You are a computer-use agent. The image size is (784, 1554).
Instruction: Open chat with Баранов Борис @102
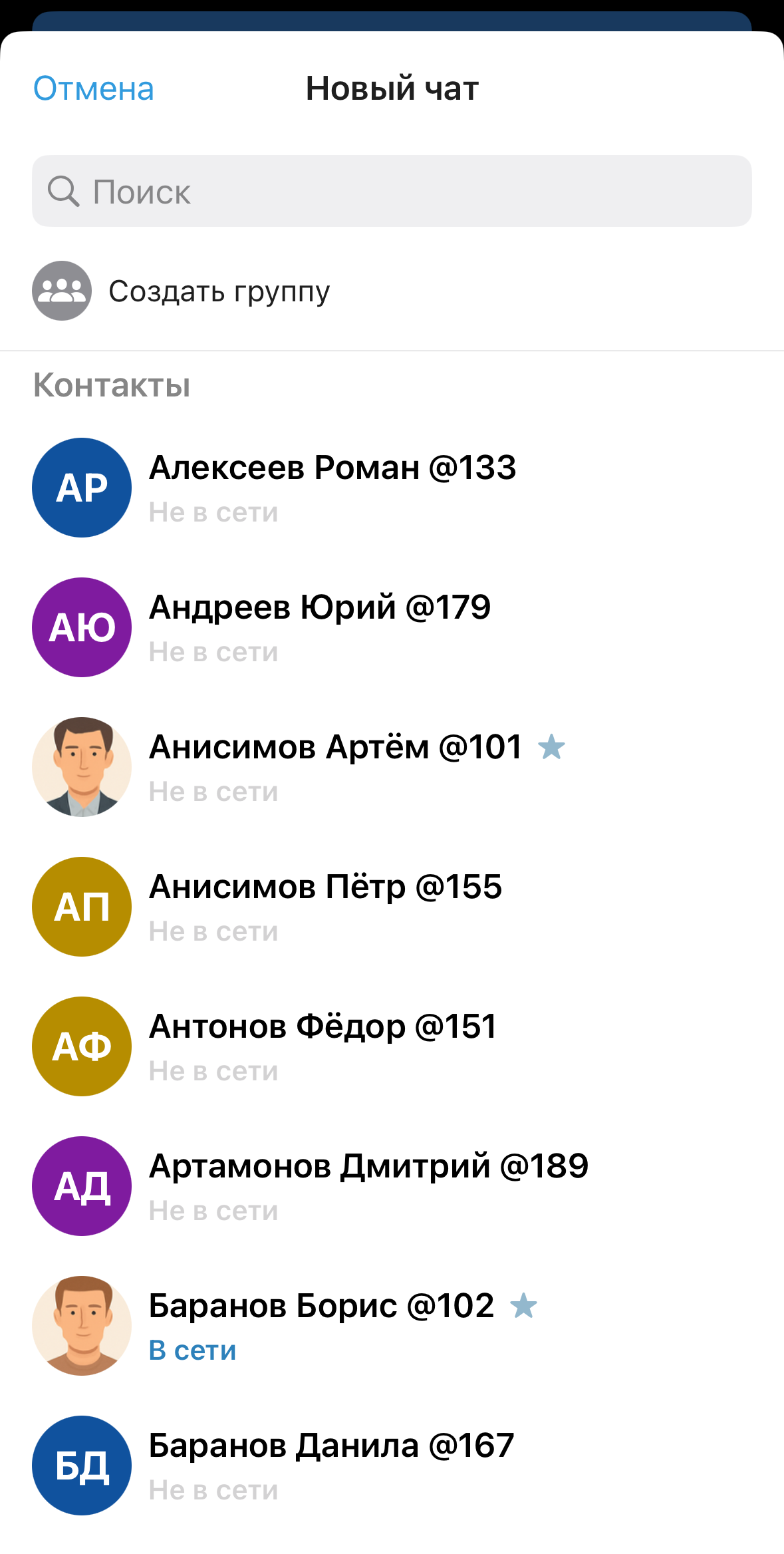click(321, 1326)
